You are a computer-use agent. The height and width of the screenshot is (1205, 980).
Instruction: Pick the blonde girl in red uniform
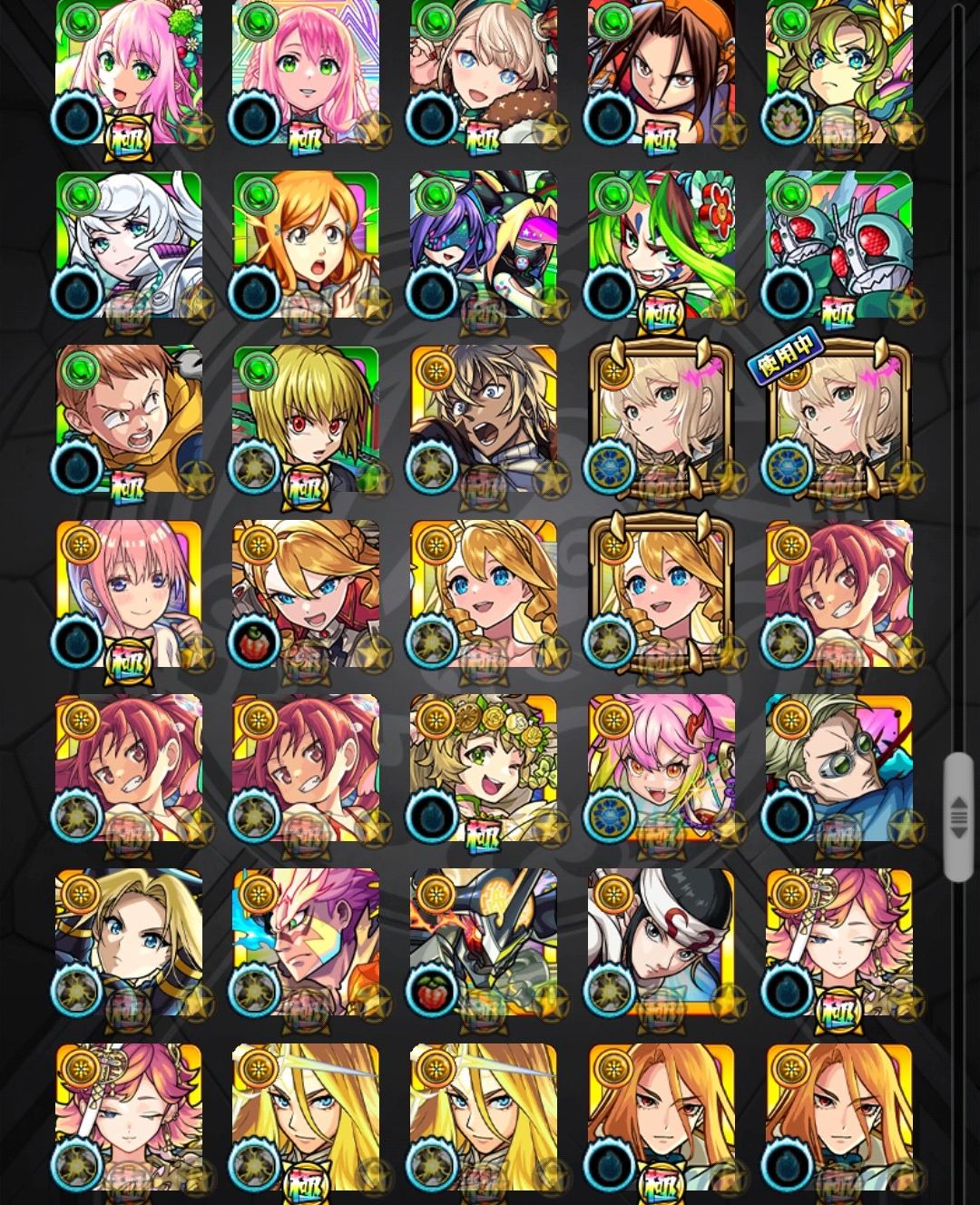[x=306, y=593]
